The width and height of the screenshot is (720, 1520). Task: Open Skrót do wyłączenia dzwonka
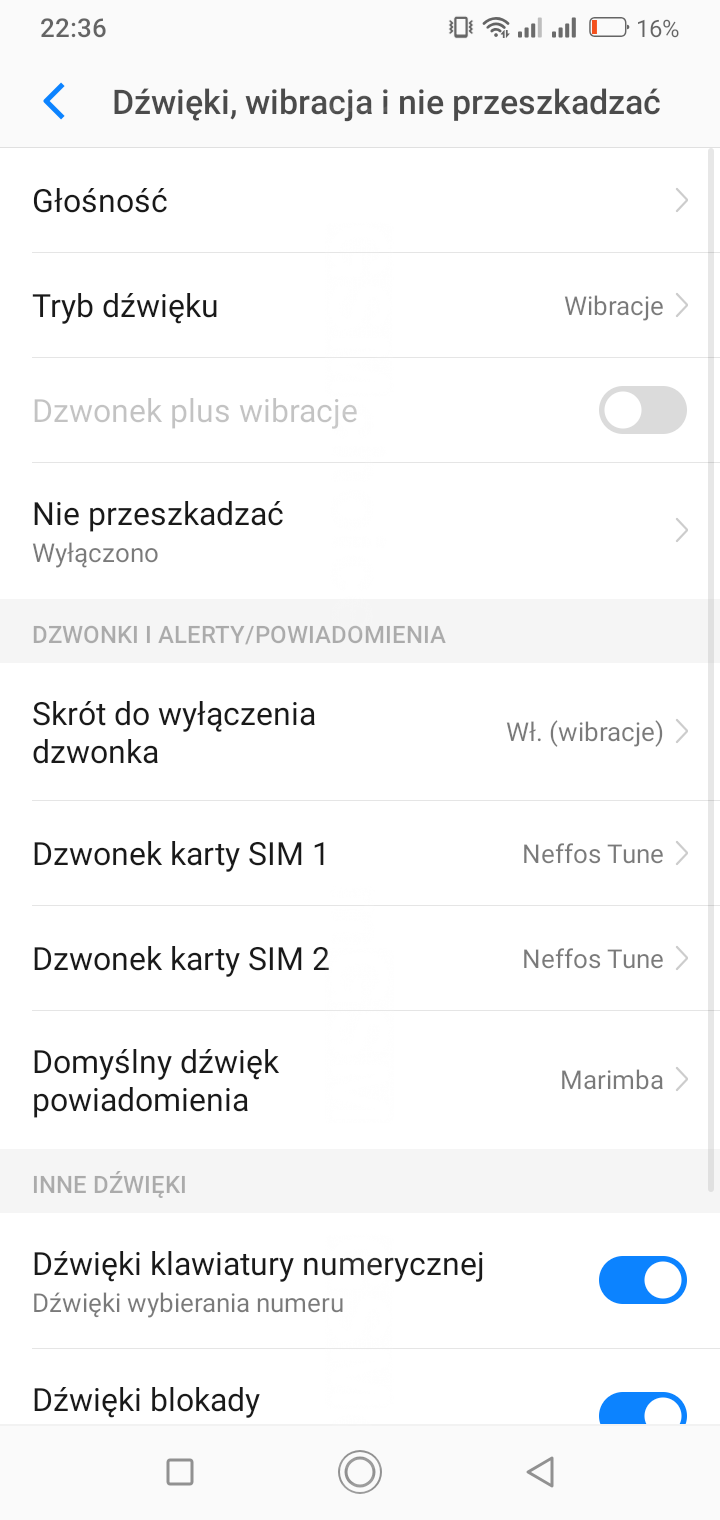(x=360, y=732)
